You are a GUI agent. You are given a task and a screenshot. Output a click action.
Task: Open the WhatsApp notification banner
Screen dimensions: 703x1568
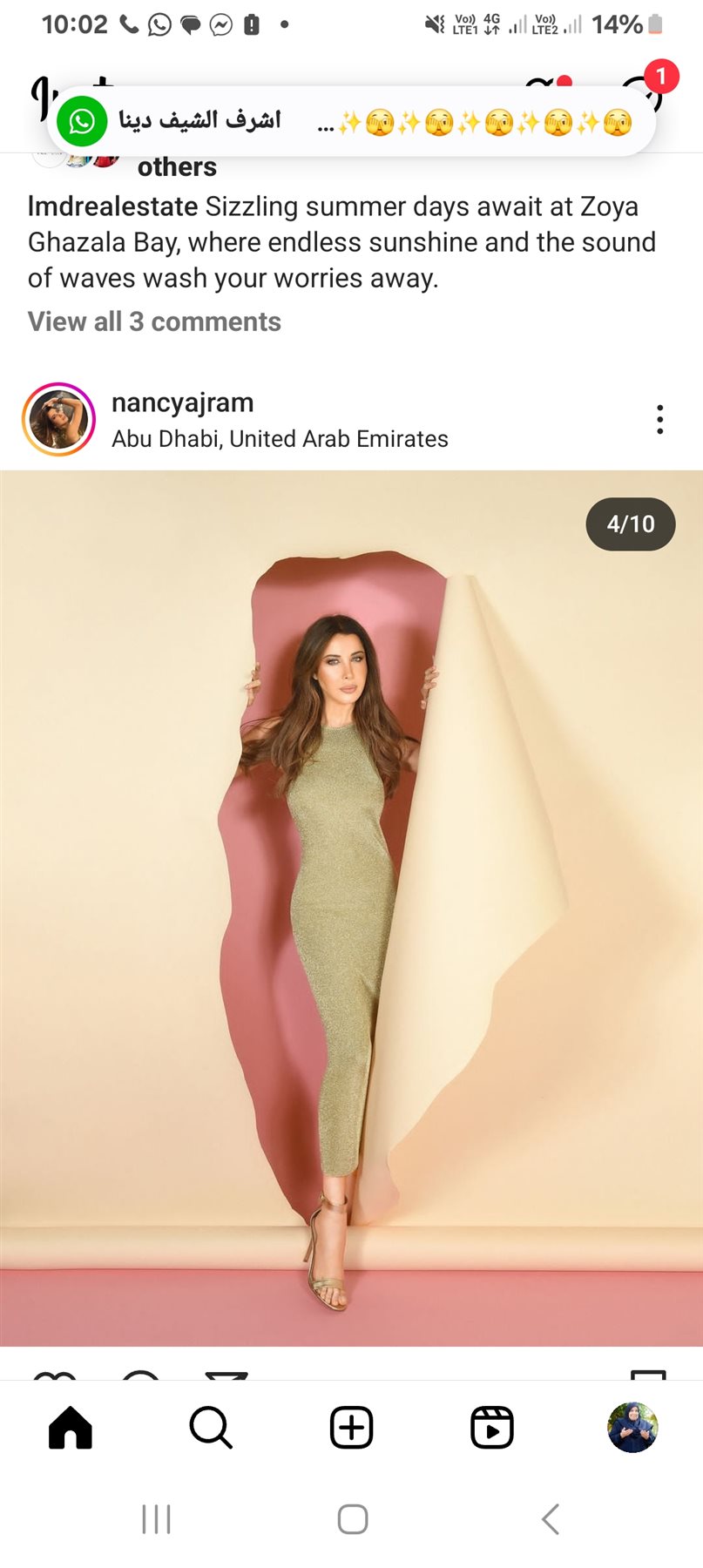pyautogui.click(x=351, y=121)
